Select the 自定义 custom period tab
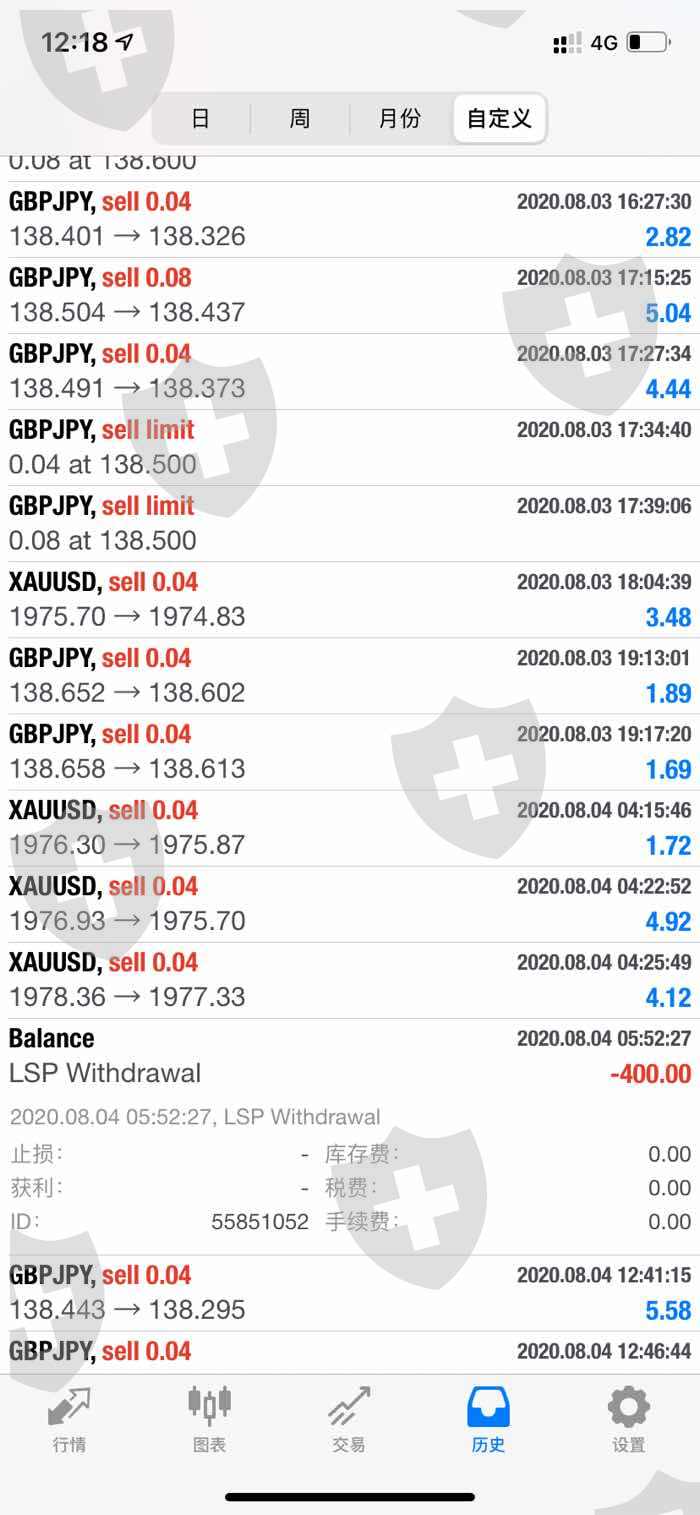Screen dimensions: 700x1515 [x=499, y=119]
